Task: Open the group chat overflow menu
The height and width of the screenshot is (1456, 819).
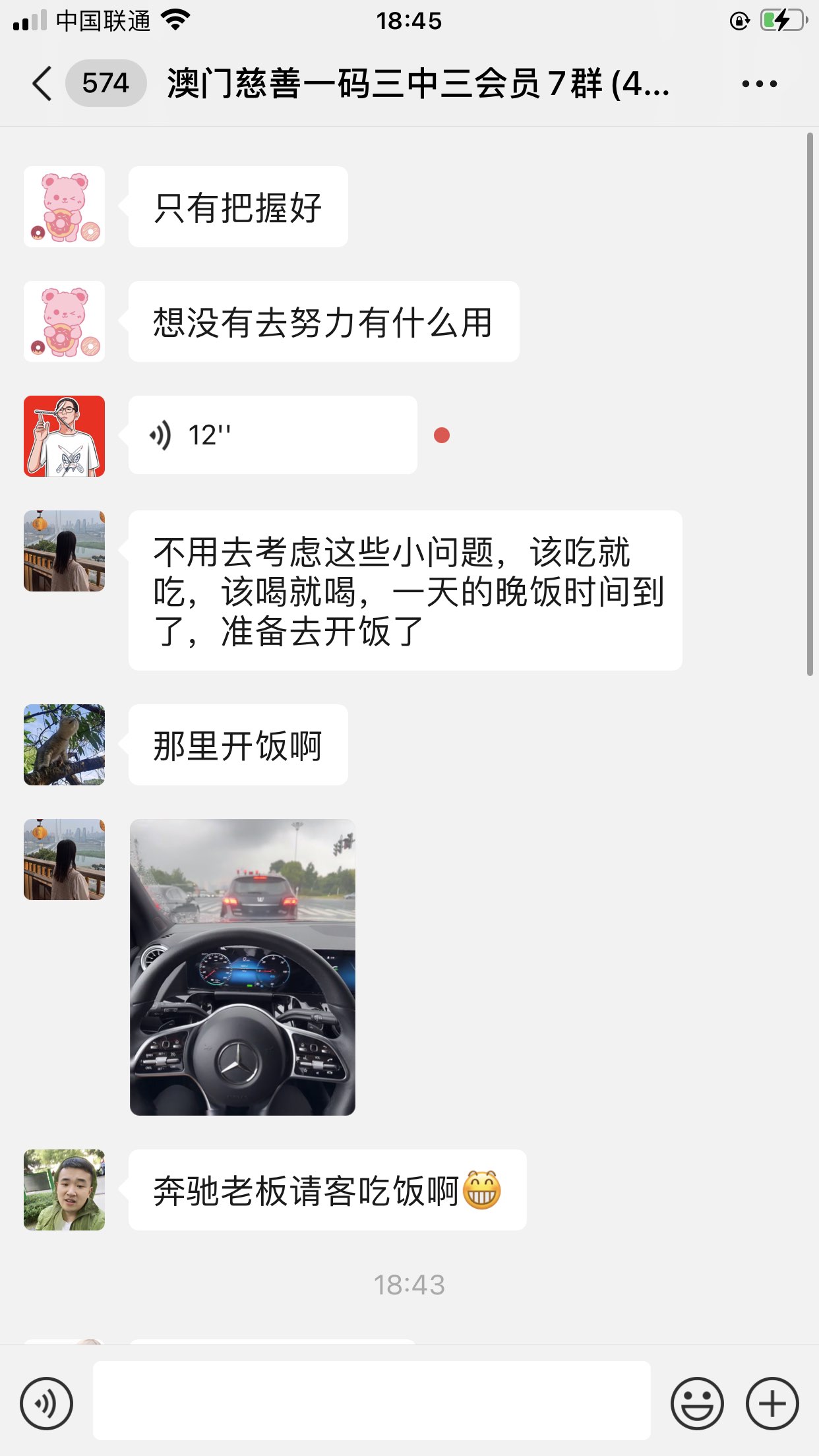Action: coord(759,84)
